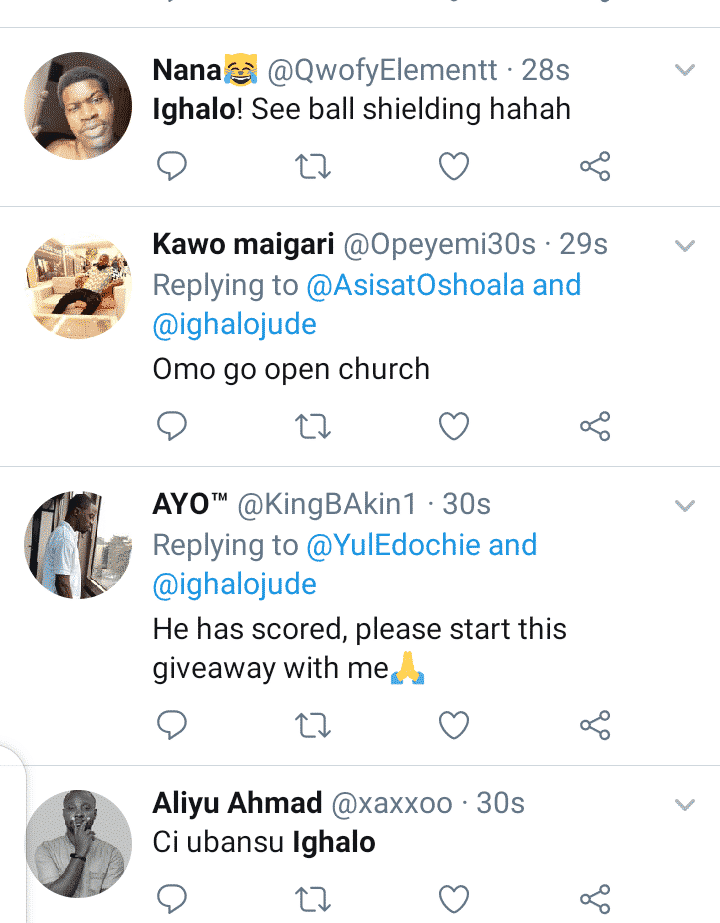Open the dropdown arrow on Aliyu Ahmad's tweet

tap(685, 805)
